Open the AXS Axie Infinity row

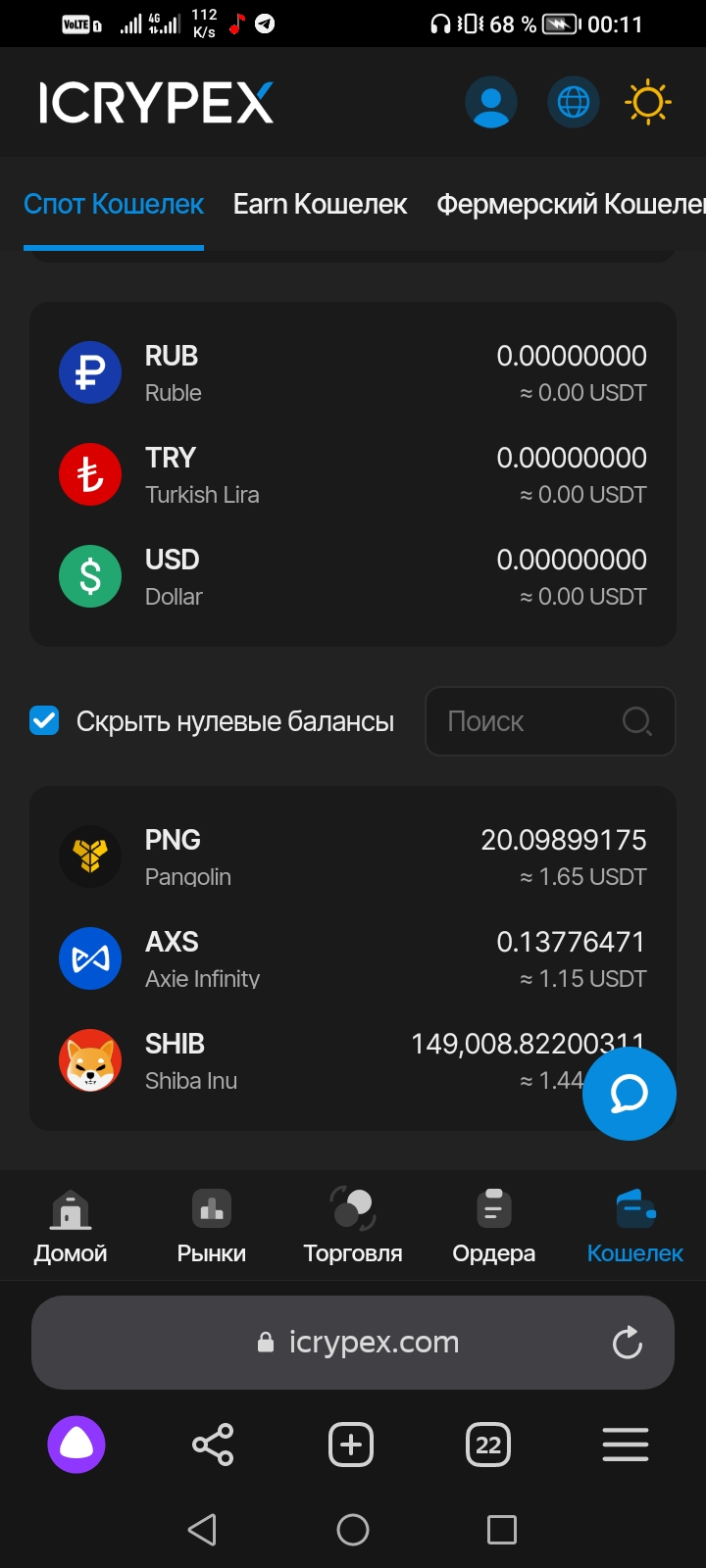click(353, 958)
